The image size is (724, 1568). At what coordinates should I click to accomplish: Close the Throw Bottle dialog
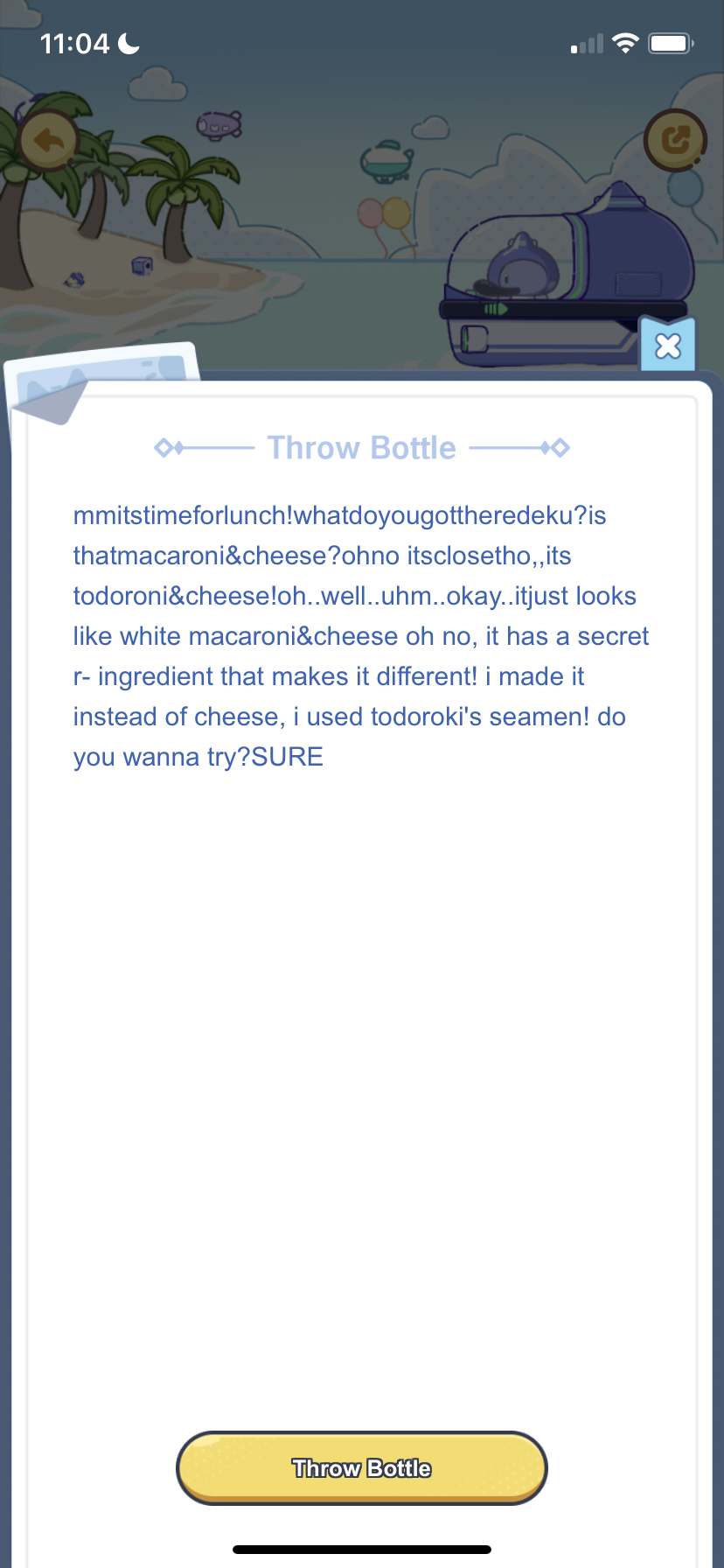pyautogui.click(x=668, y=346)
